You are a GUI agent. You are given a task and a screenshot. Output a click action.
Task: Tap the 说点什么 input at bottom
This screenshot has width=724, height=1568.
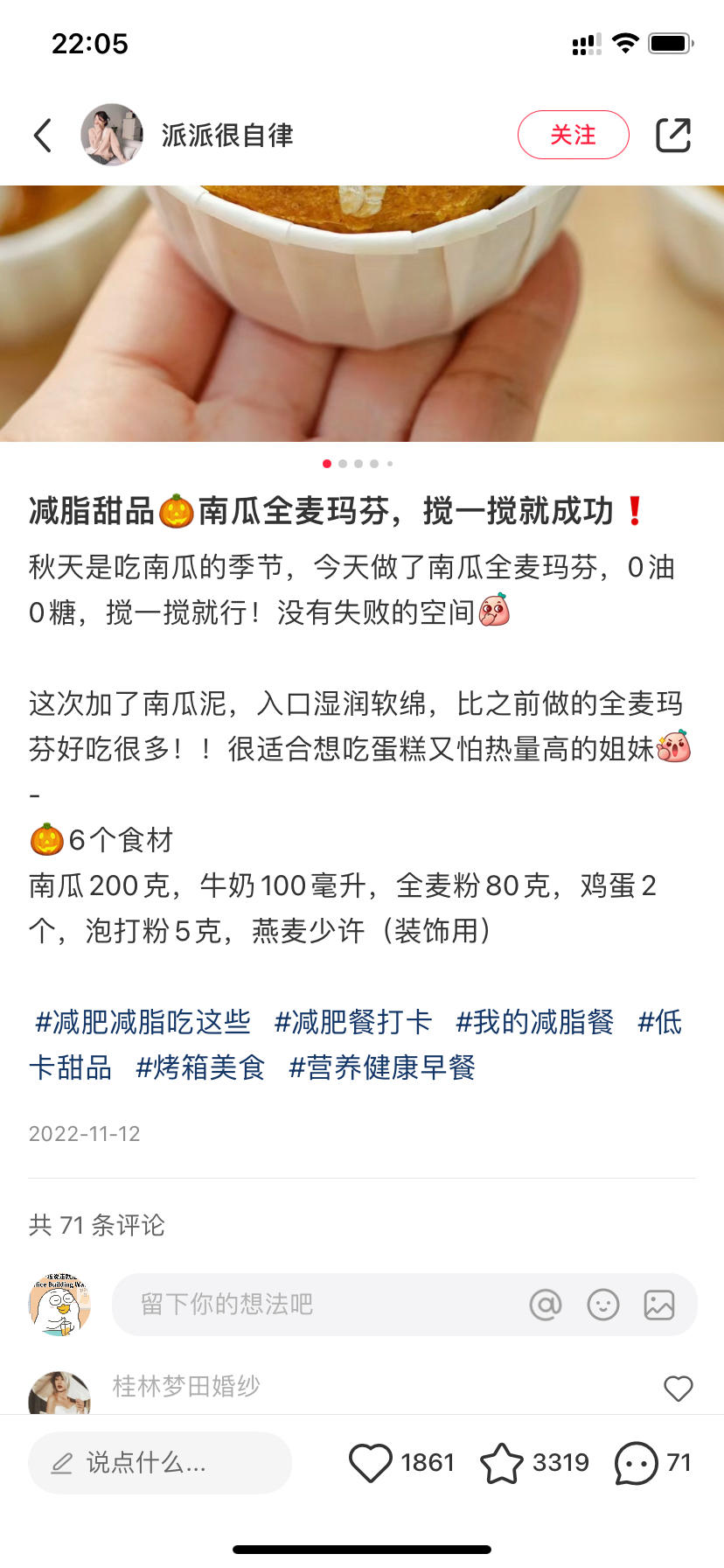click(160, 1463)
